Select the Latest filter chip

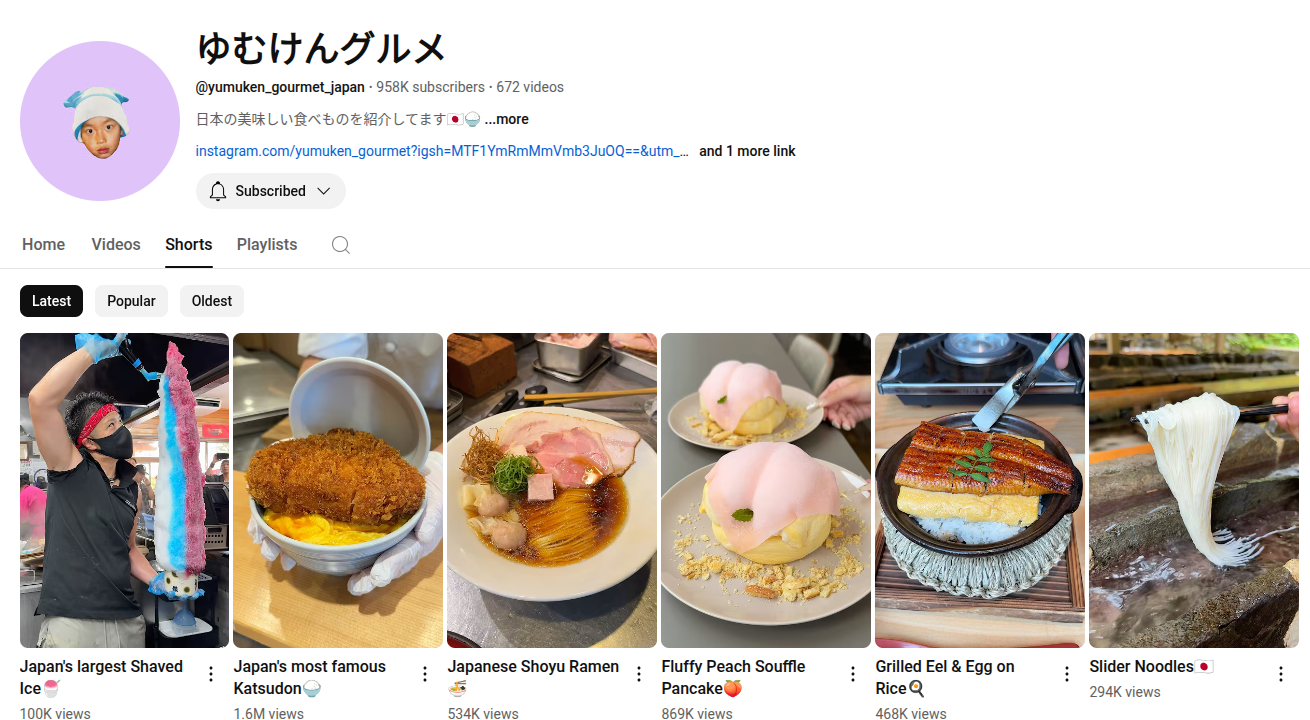[51, 301]
